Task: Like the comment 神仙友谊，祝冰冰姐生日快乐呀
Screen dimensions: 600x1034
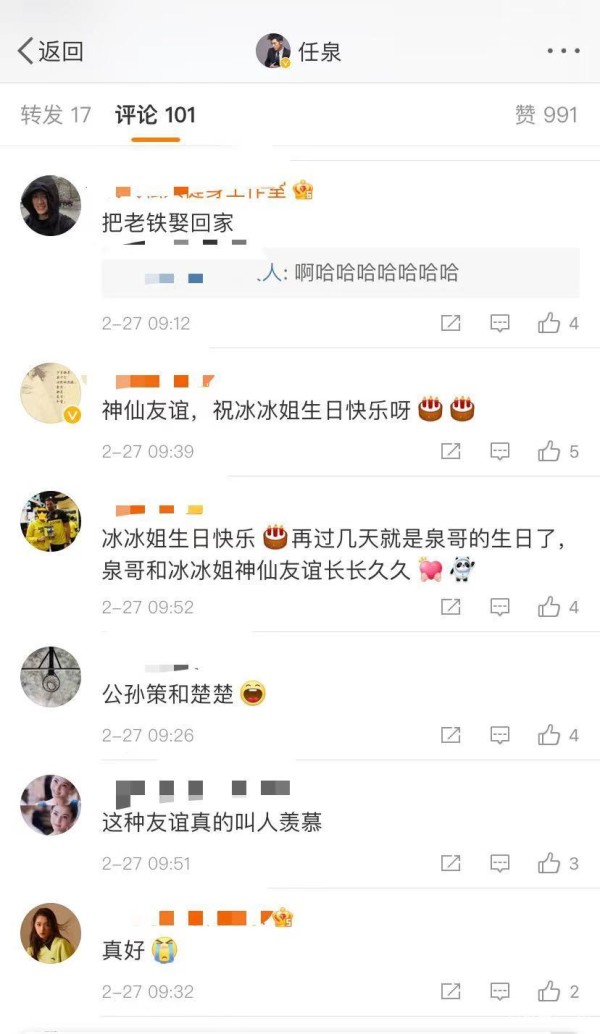Action: (558, 451)
